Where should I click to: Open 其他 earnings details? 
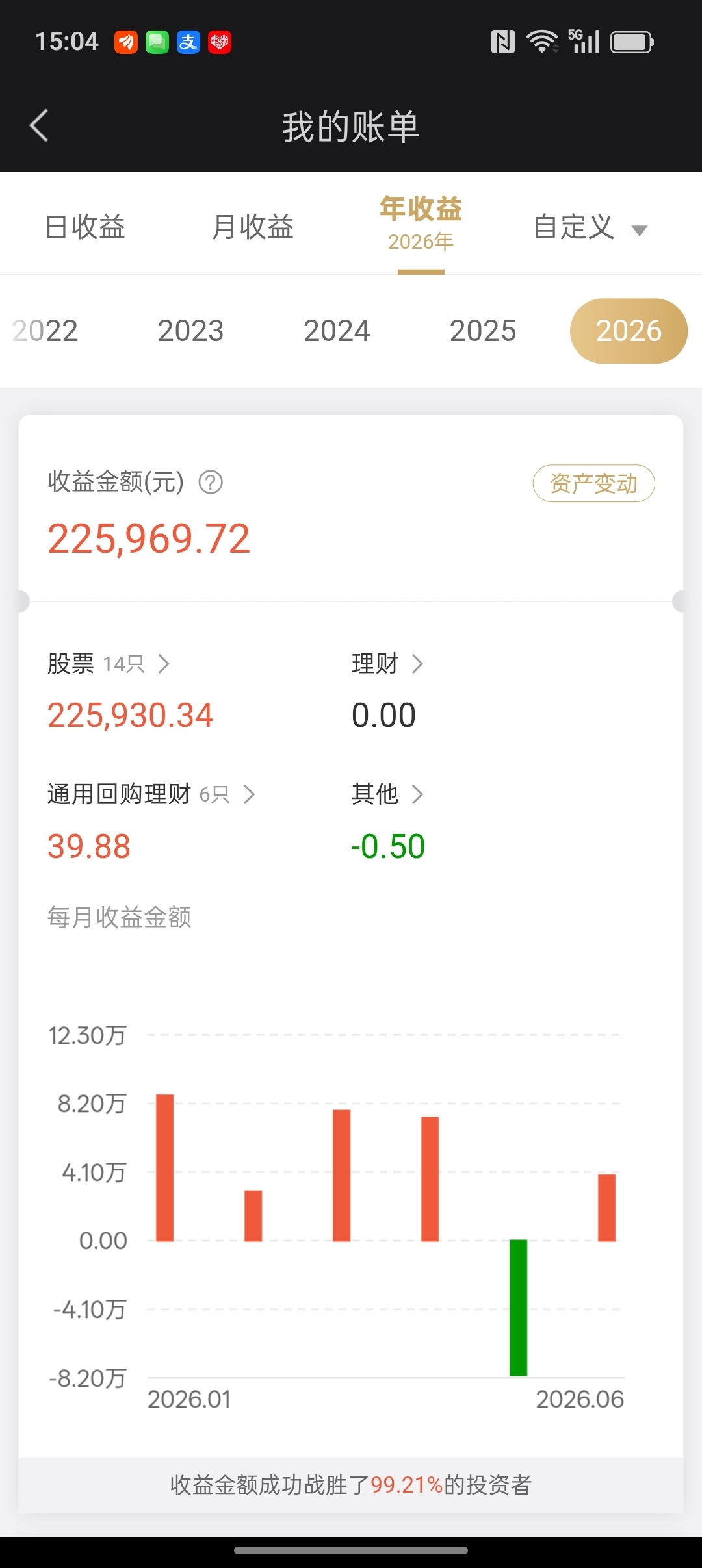click(x=387, y=794)
